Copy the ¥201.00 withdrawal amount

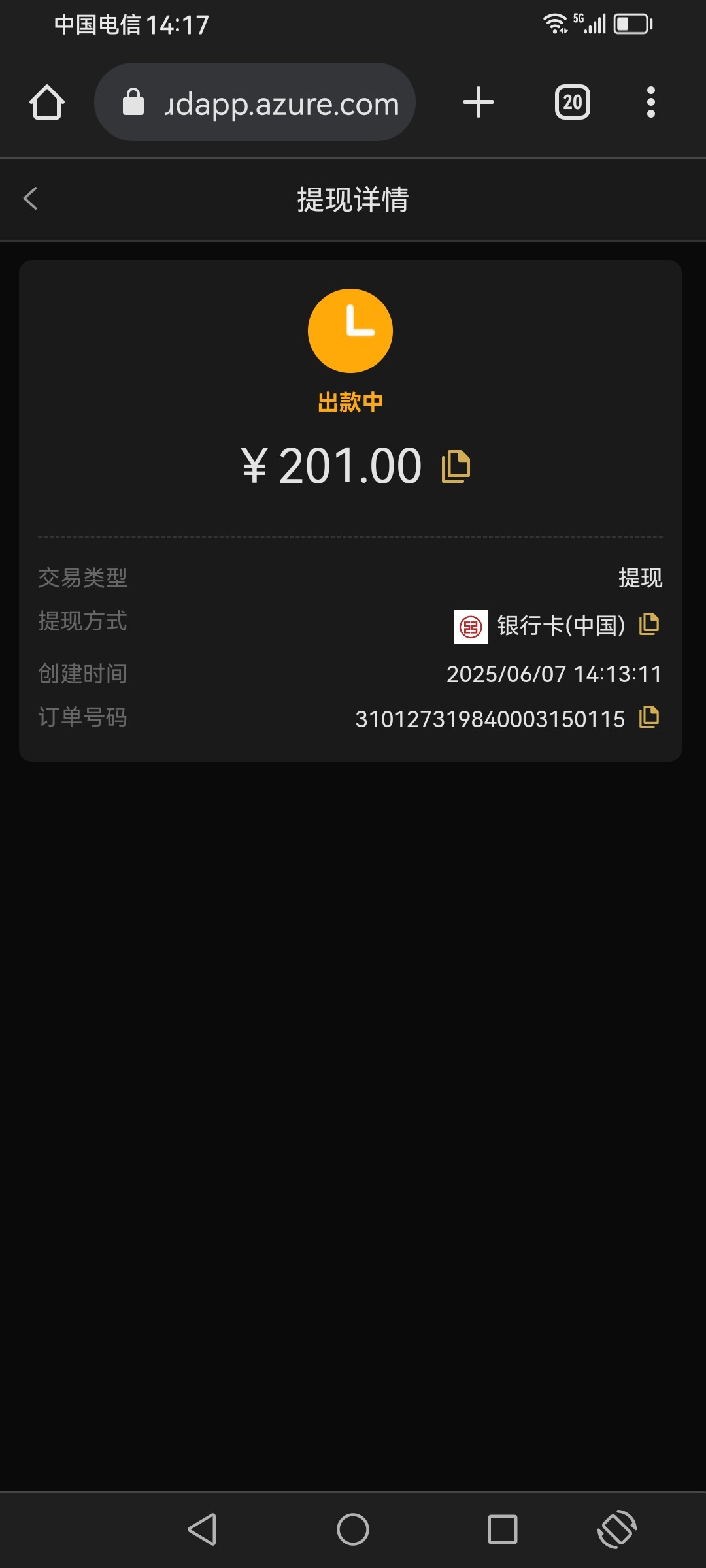456,466
